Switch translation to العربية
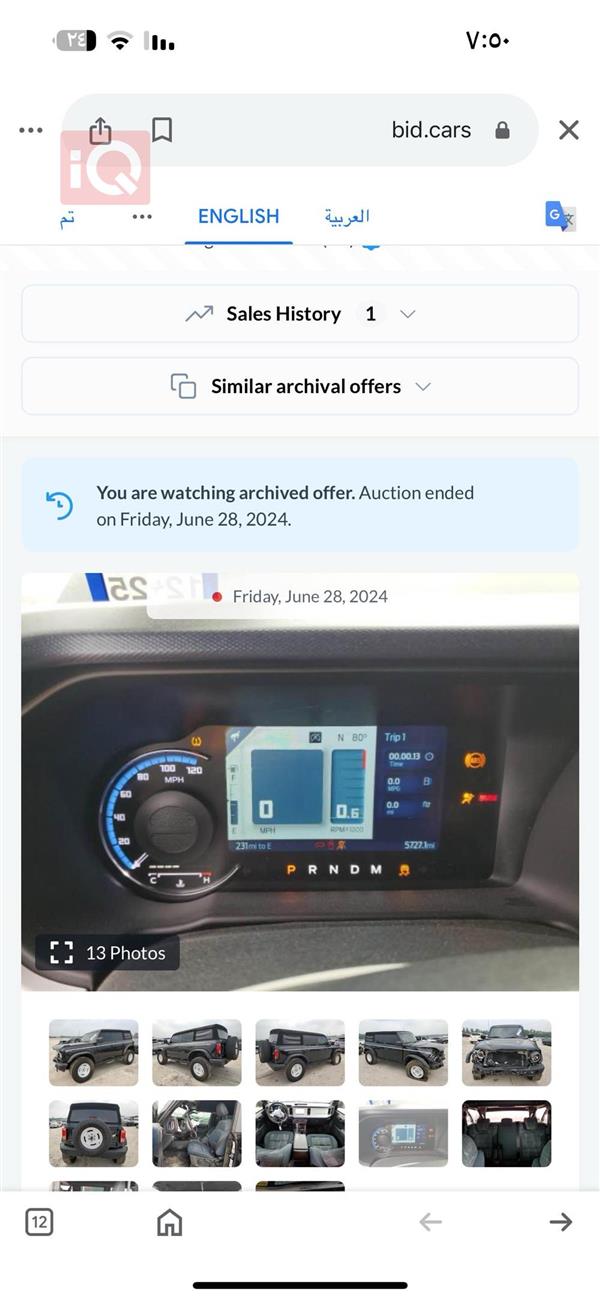This screenshot has width=600, height=1300. [347, 216]
